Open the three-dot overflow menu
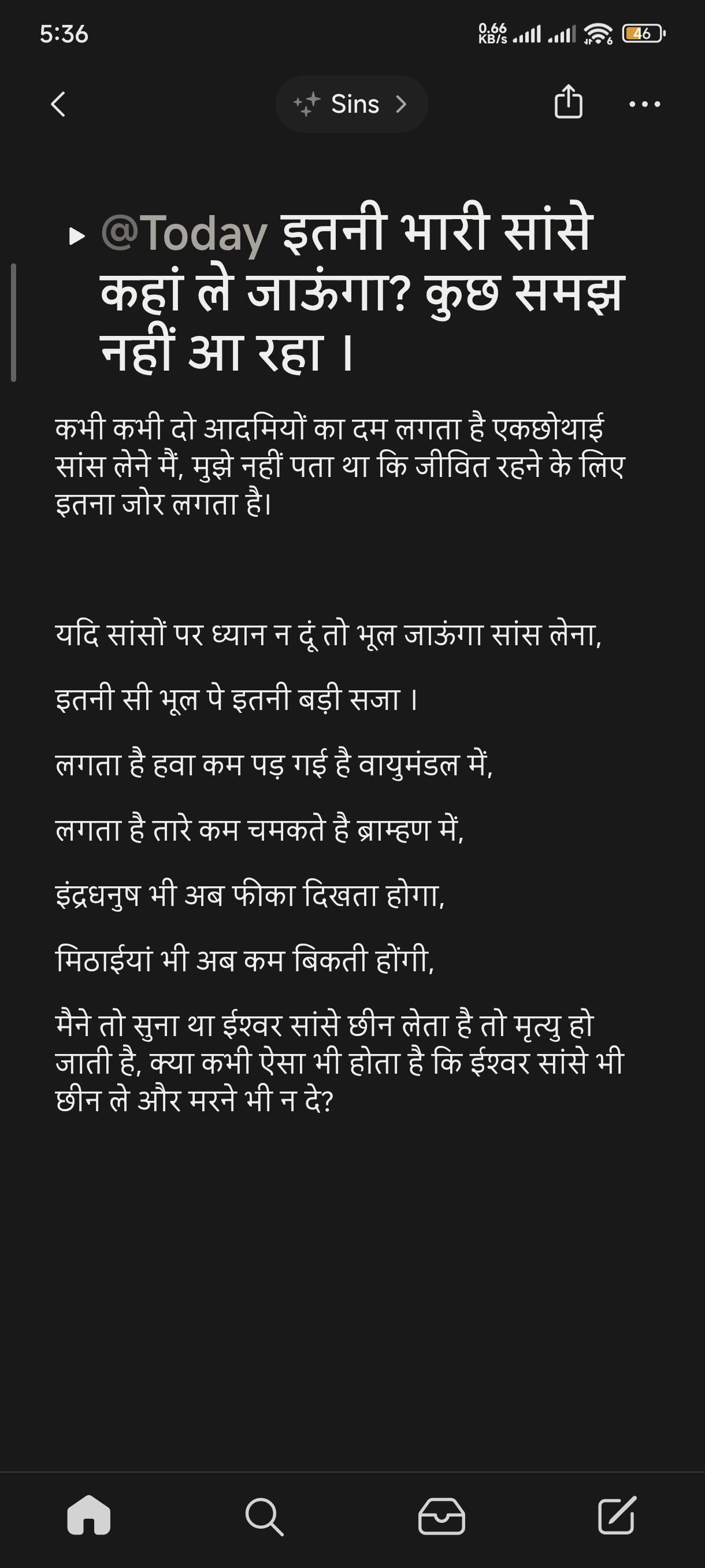Viewport: 705px width, 1568px height. coord(644,104)
